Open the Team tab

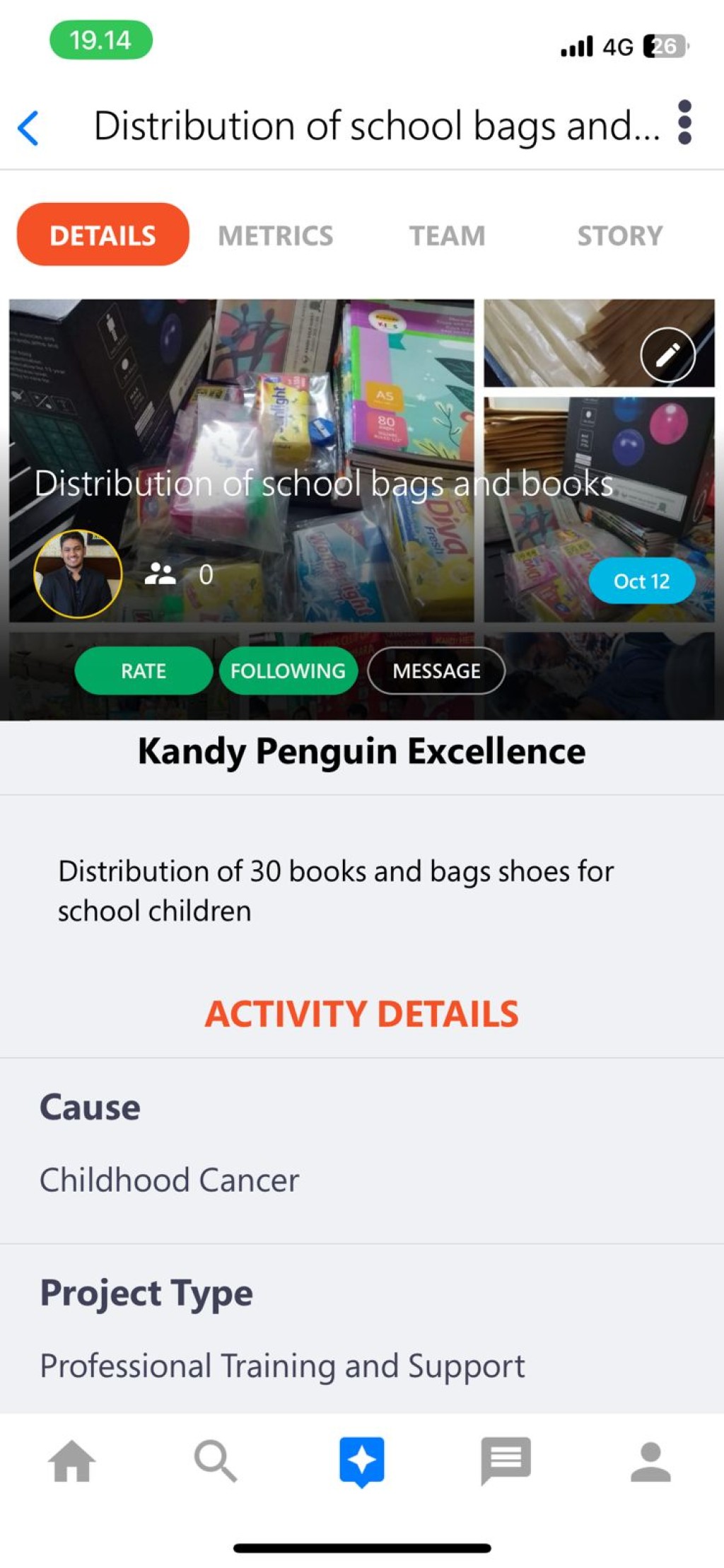click(448, 236)
